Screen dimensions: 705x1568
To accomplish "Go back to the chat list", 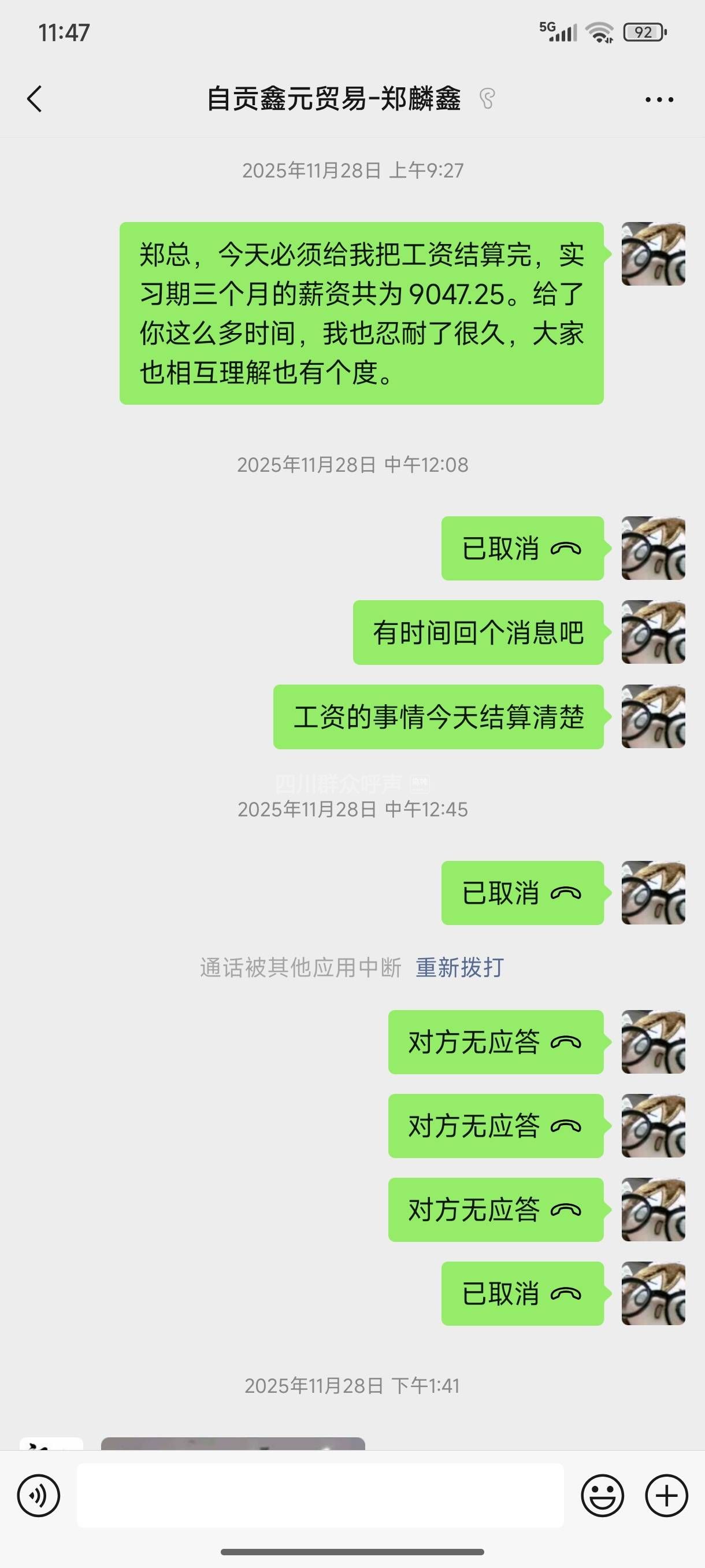I will [35, 99].
